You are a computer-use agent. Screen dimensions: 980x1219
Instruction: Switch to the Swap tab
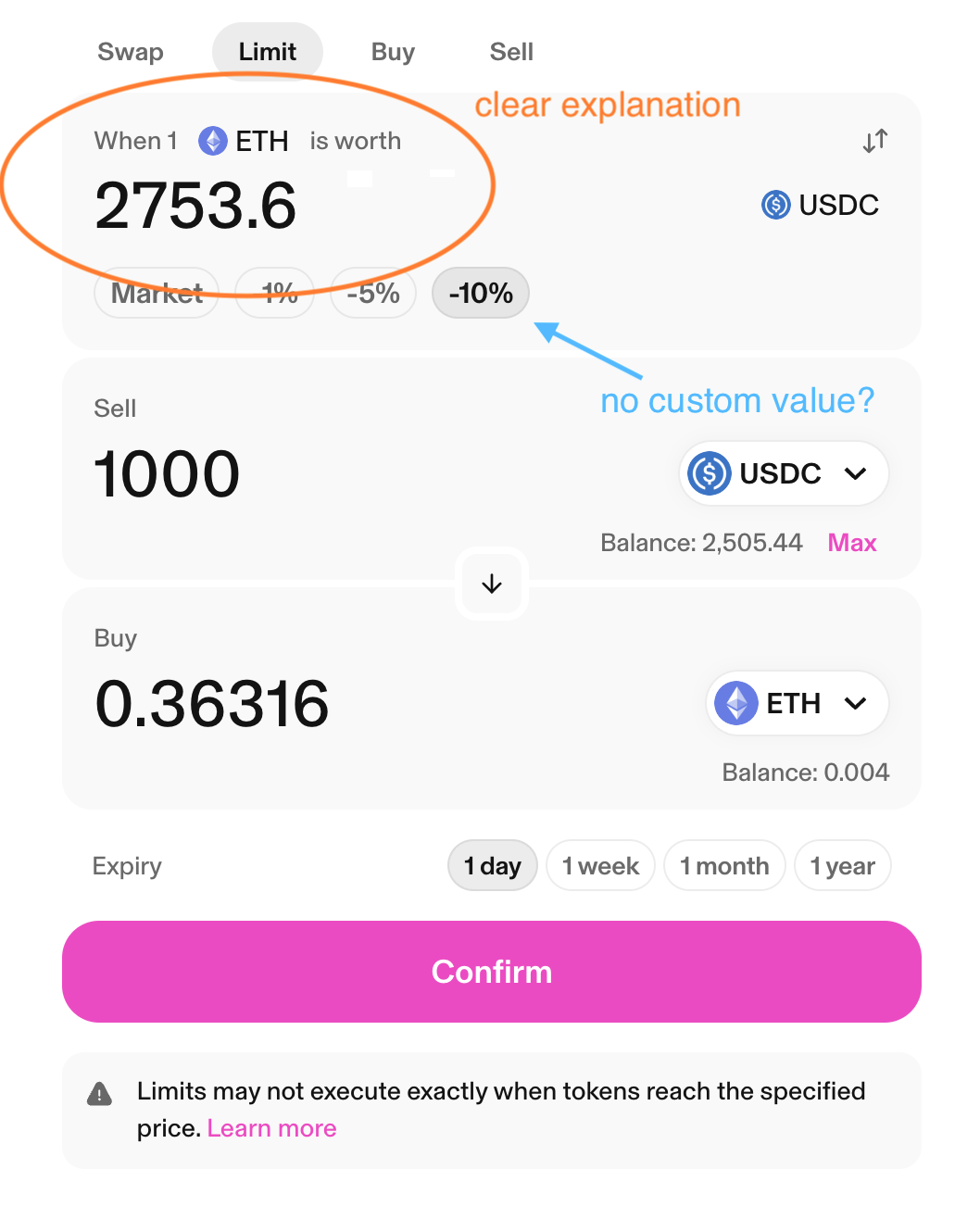click(x=131, y=52)
